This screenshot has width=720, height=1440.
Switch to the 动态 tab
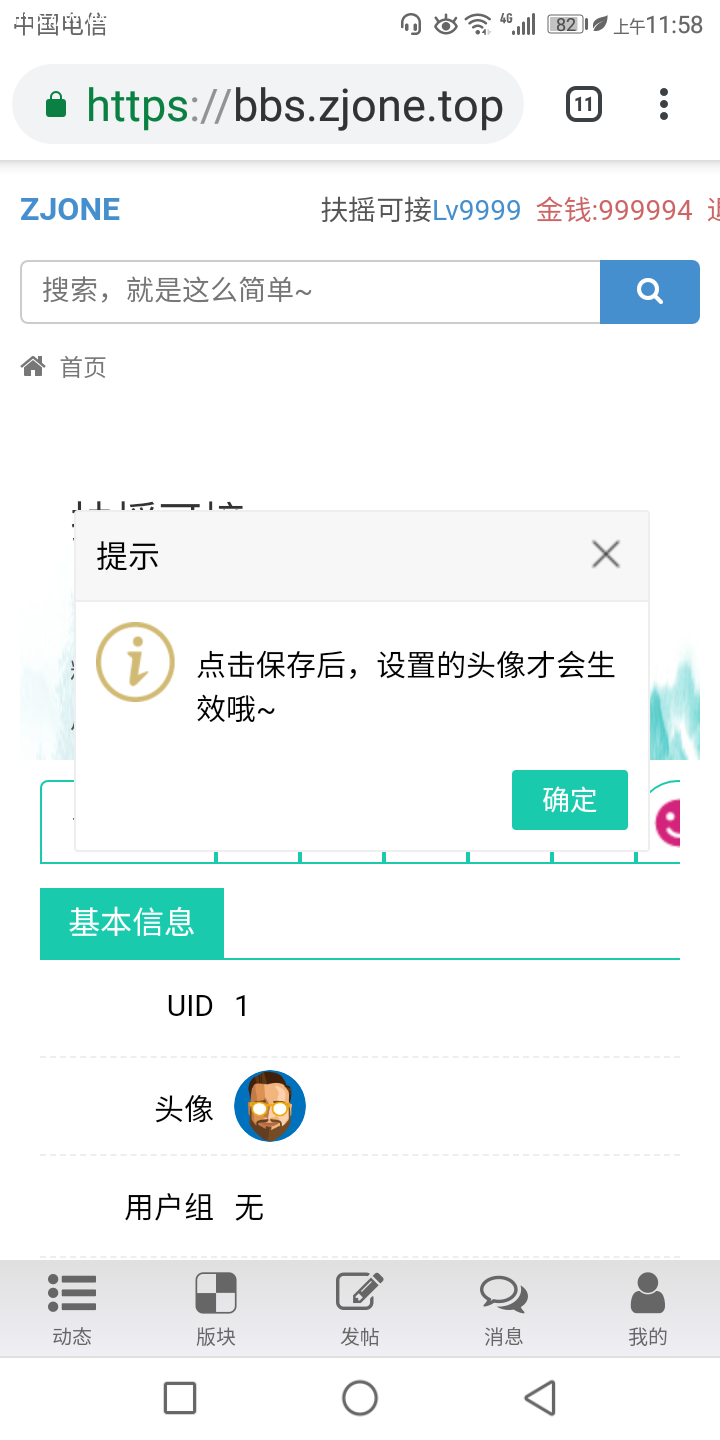tap(72, 1307)
